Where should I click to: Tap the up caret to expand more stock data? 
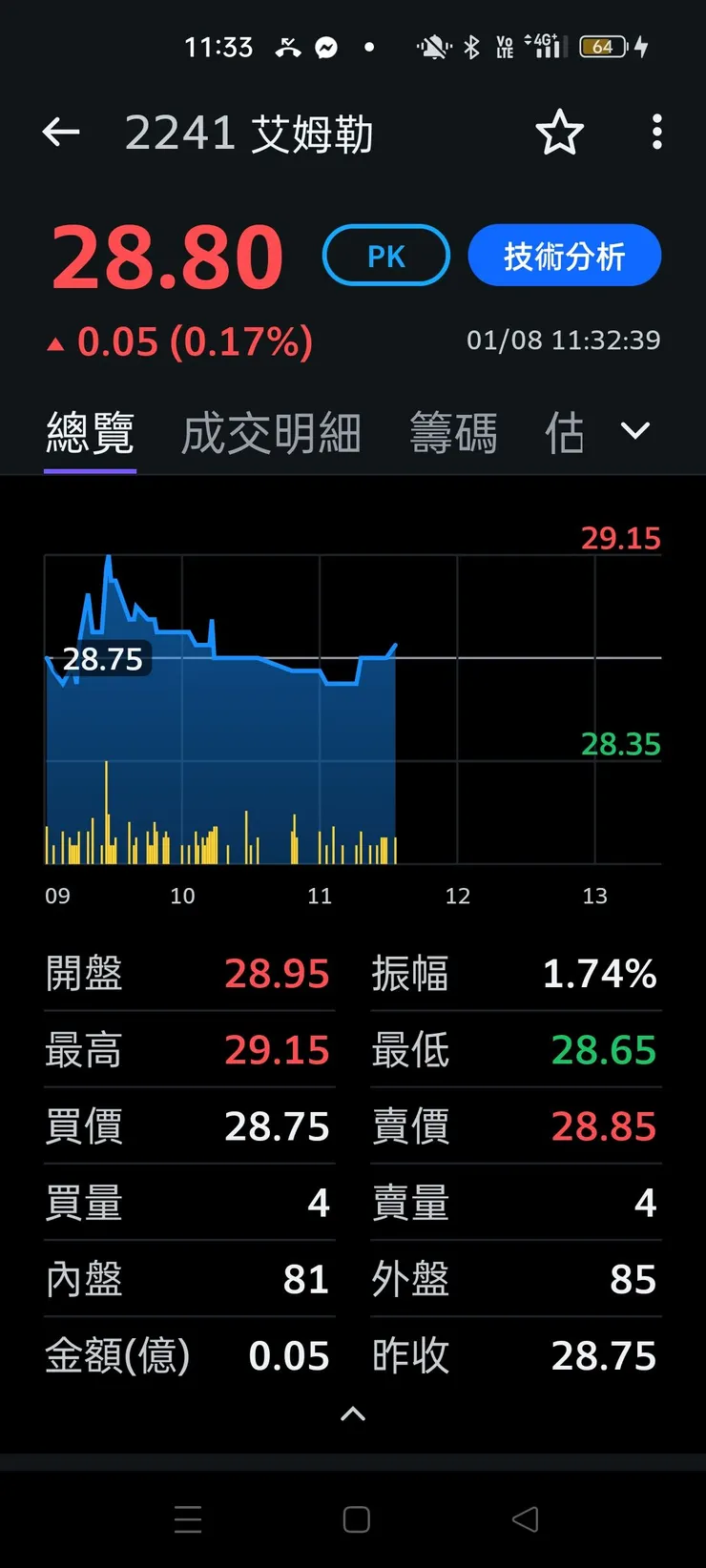[352, 1414]
